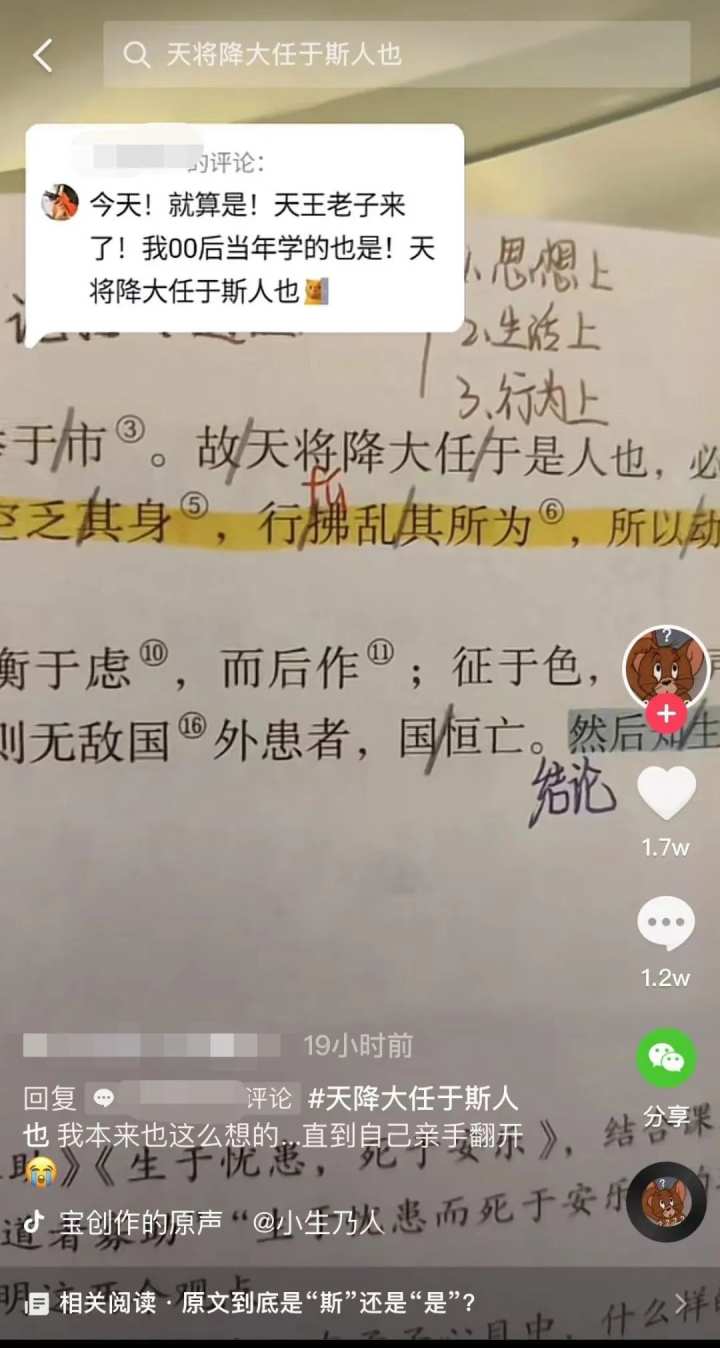Screen dimensions: 720x1348
Task: Follow the creator with the red plus
Action: pyautogui.click(x=666, y=714)
